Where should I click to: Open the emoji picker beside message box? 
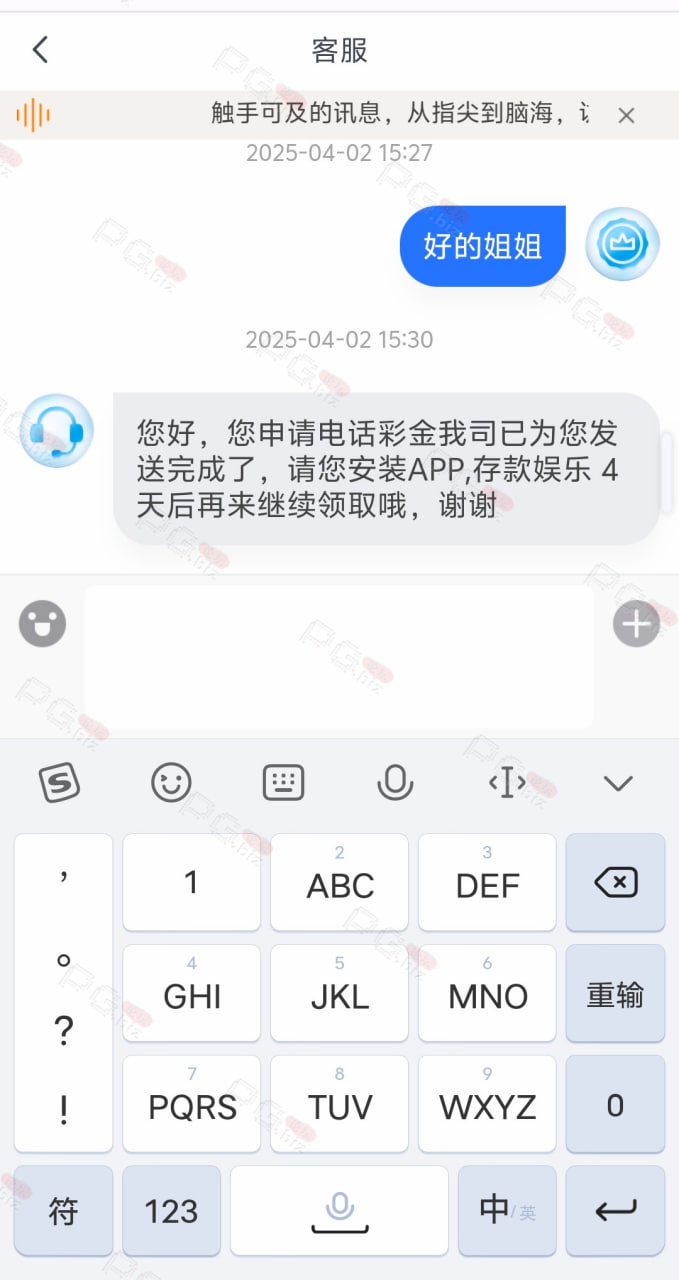(x=42, y=624)
